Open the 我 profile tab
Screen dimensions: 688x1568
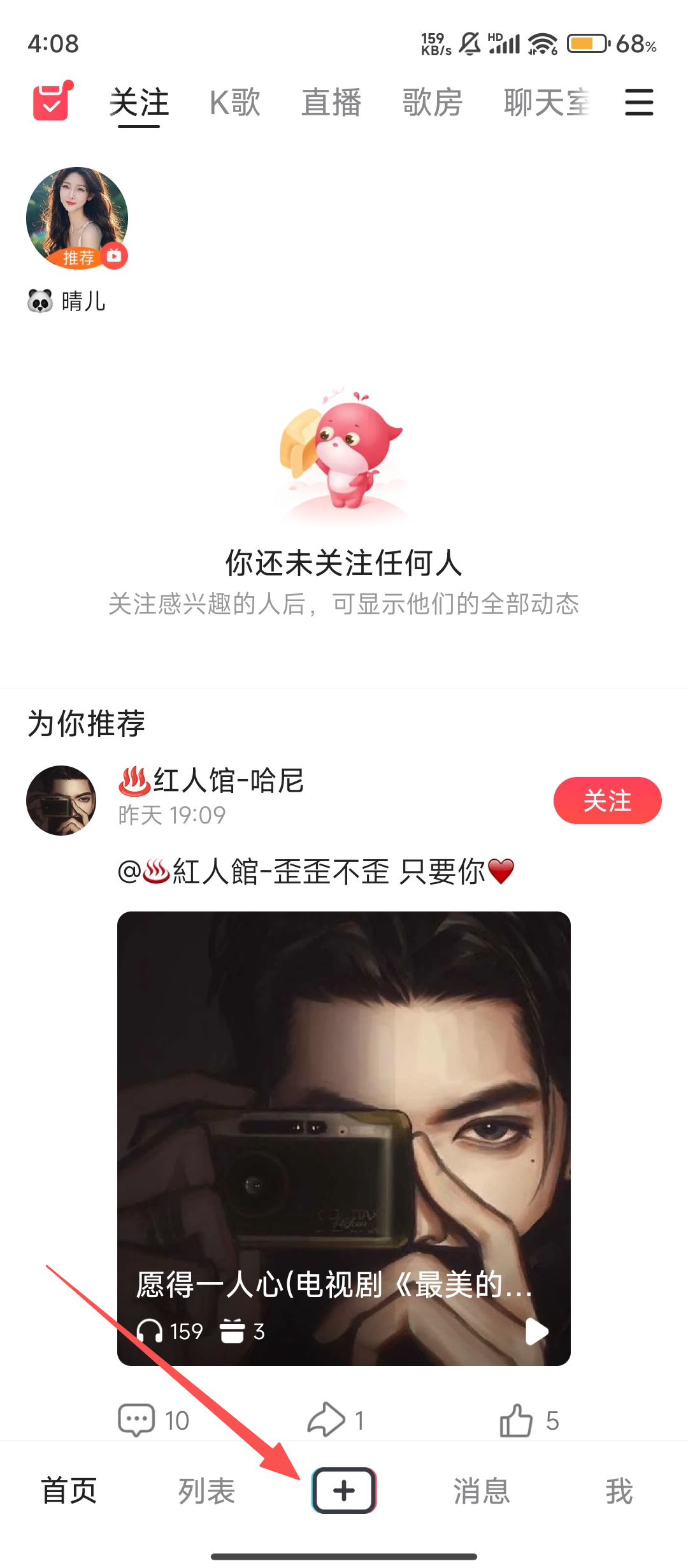pyautogui.click(x=619, y=1491)
